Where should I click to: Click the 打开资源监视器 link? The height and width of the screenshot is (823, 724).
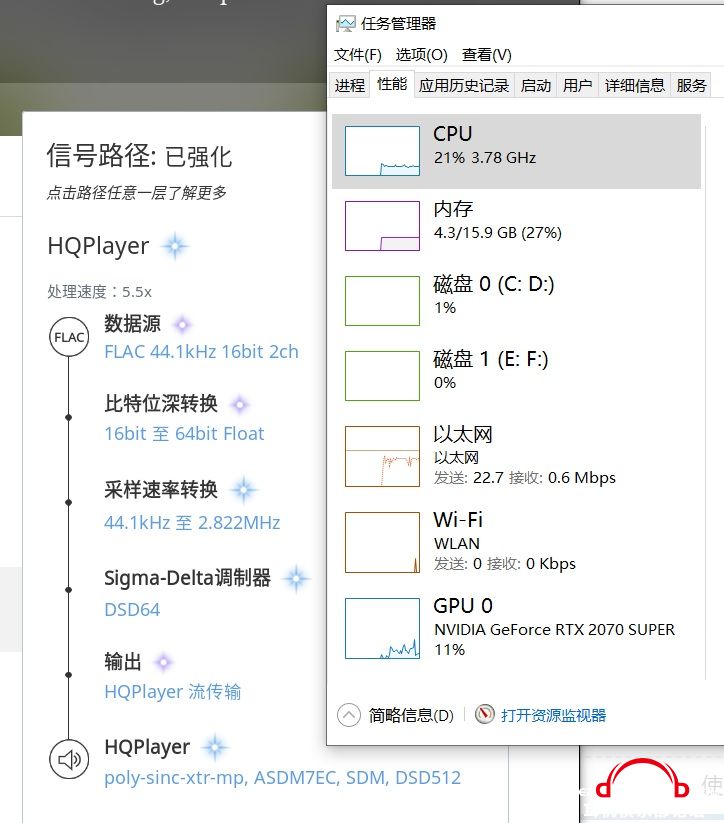[x=553, y=715]
